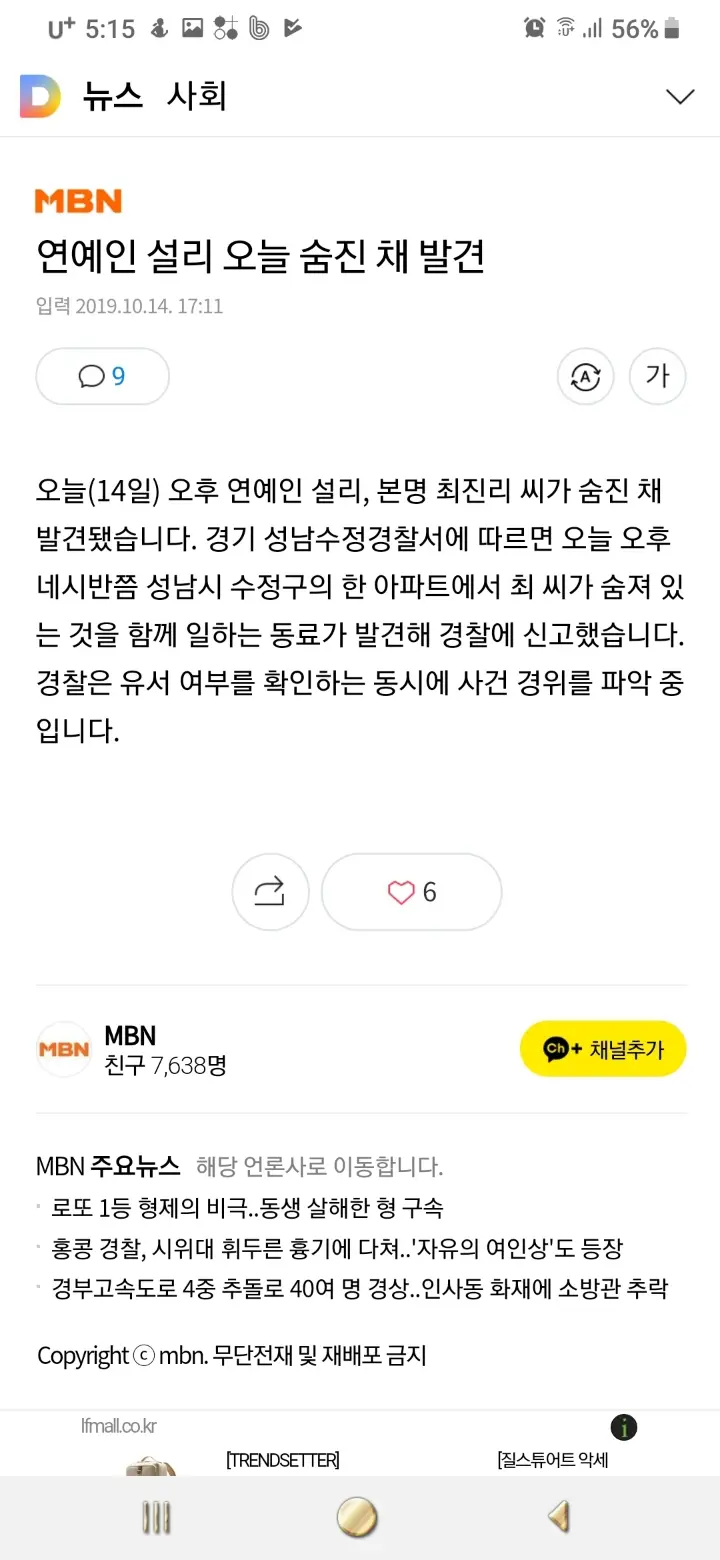
Task: Expand the chevron next to 사회
Action: (679, 95)
